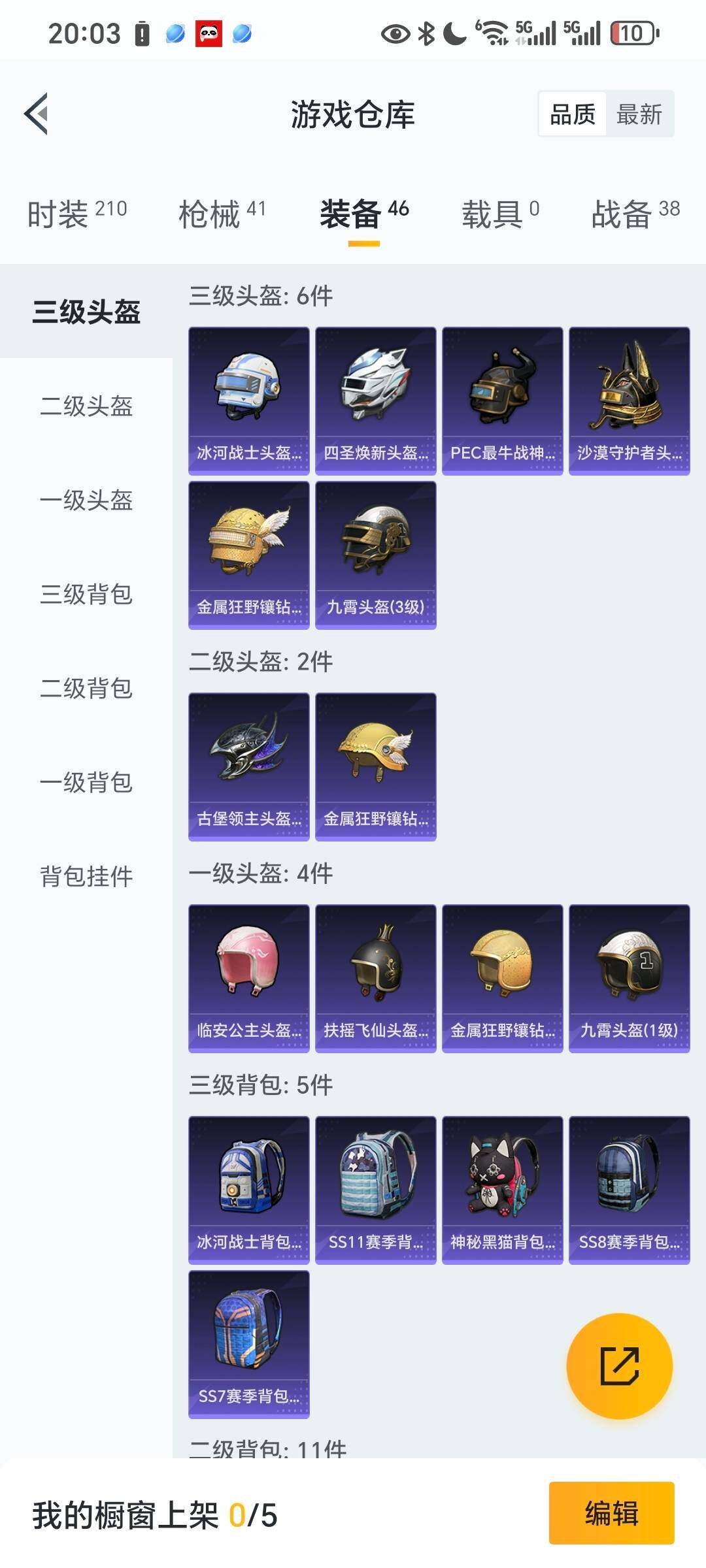Sort items by 最新

[639, 114]
